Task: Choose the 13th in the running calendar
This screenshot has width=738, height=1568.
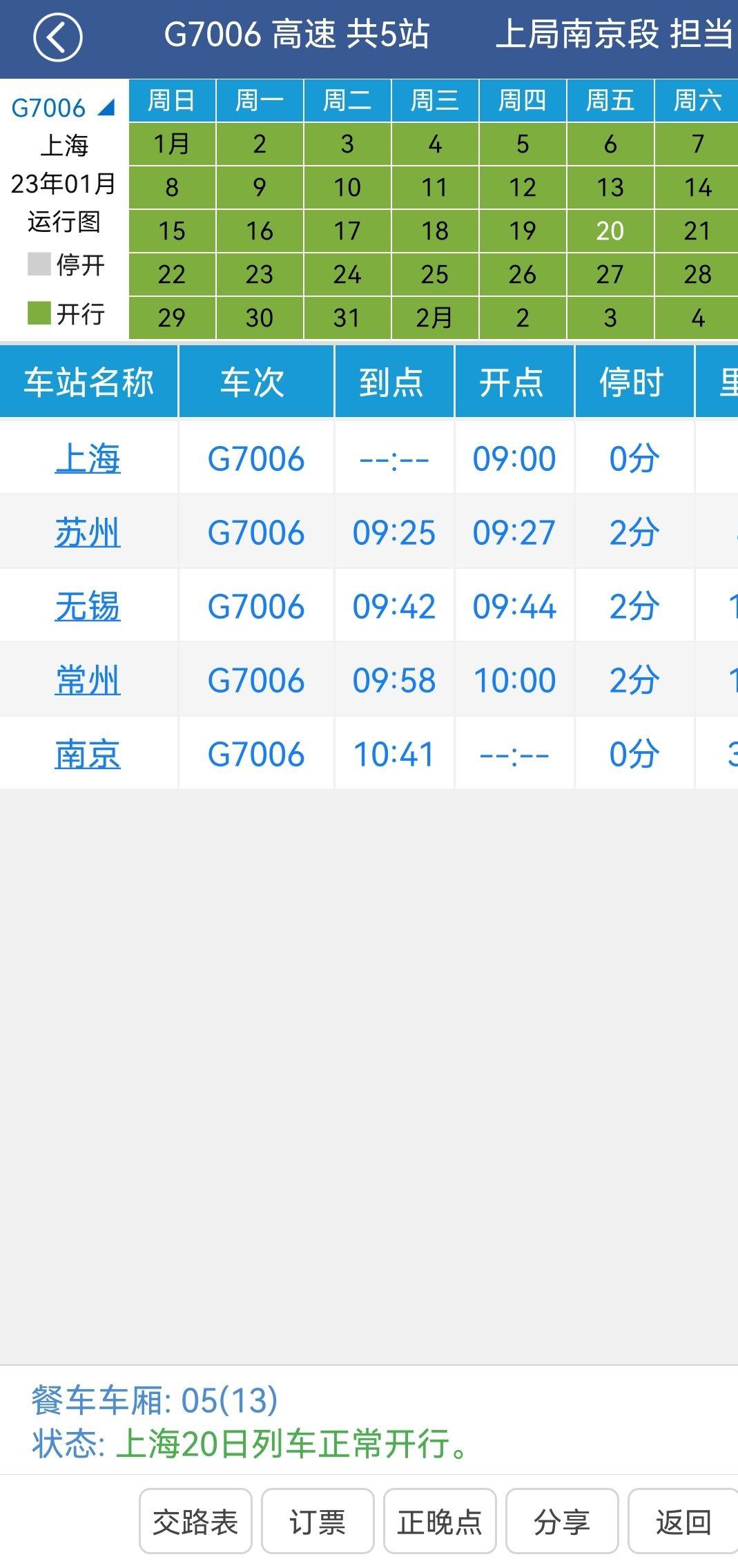Action: click(610, 187)
